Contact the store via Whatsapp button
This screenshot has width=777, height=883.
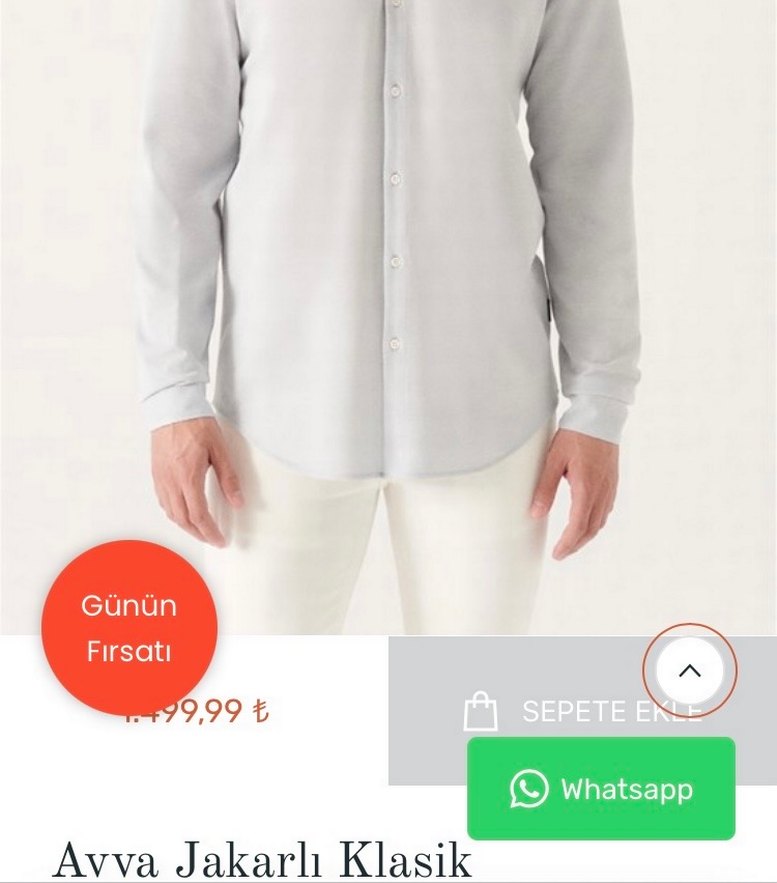(601, 789)
